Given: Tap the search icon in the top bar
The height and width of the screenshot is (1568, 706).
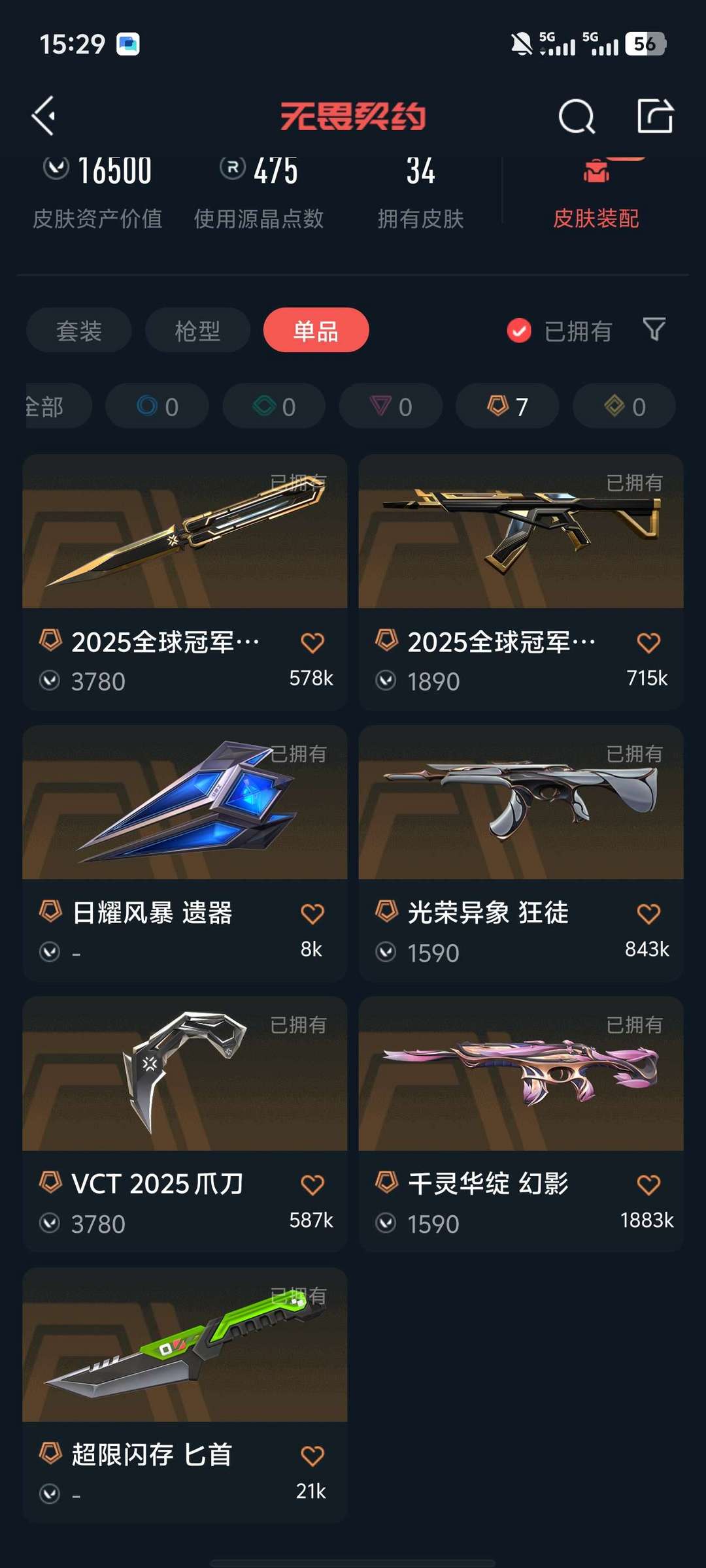Looking at the screenshot, I should click(578, 116).
